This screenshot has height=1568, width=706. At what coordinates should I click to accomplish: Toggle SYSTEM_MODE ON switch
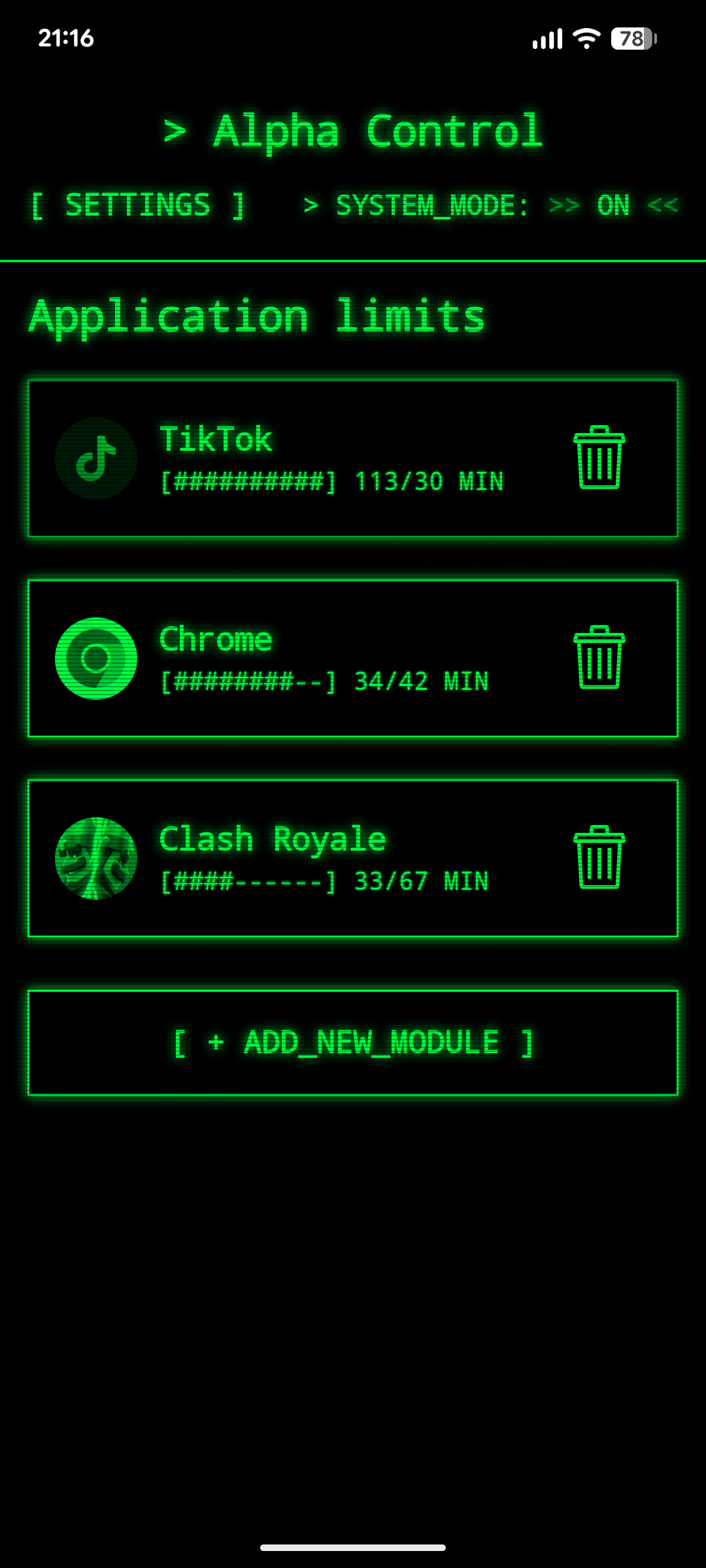(x=613, y=205)
